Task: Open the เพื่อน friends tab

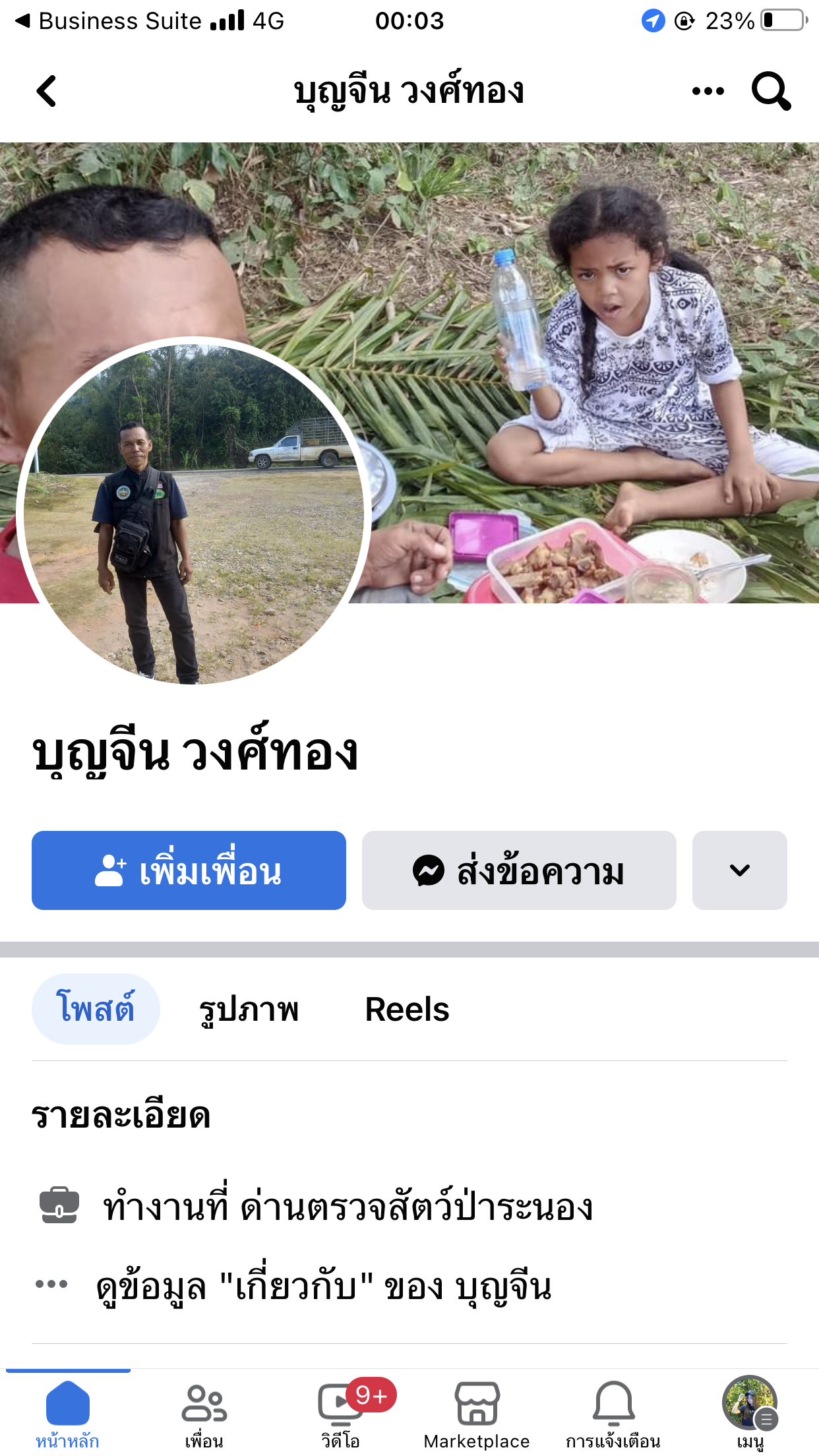Action: 204,1412
